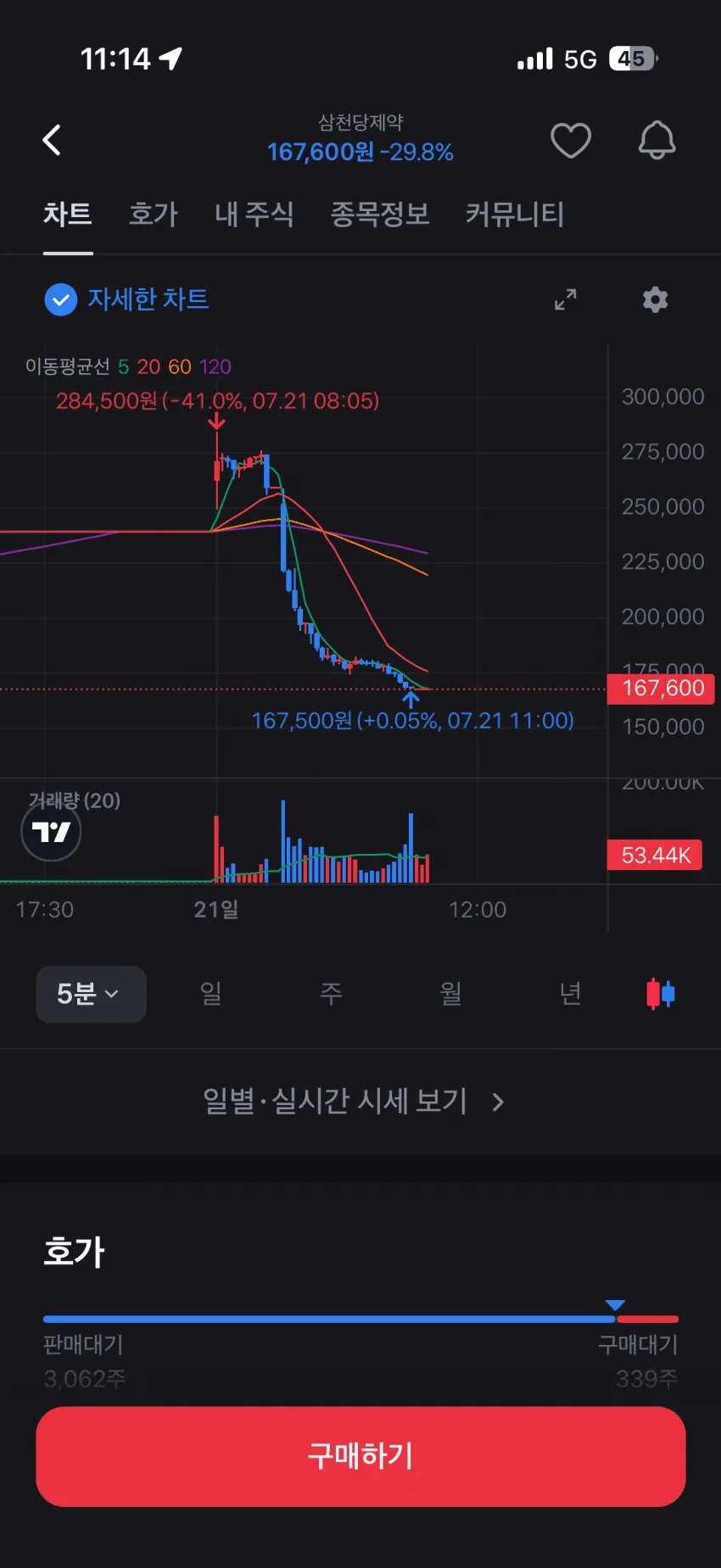Expand the chart to fullscreen
721x1568 pixels.
(x=566, y=299)
